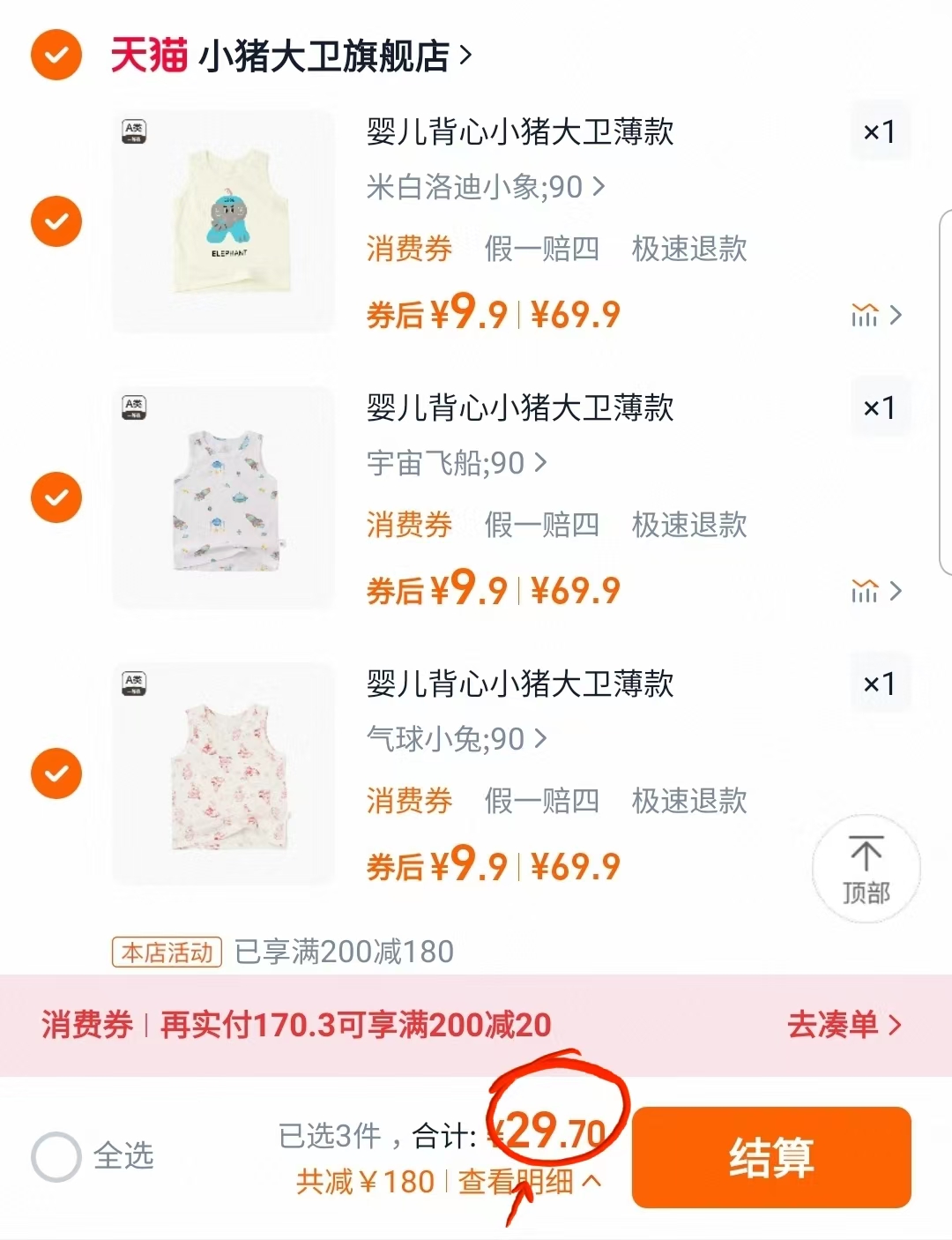Screen dimensions: 952x1240
Task: Collapse 查看明细 price breakdown
Action: (517, 1182)
